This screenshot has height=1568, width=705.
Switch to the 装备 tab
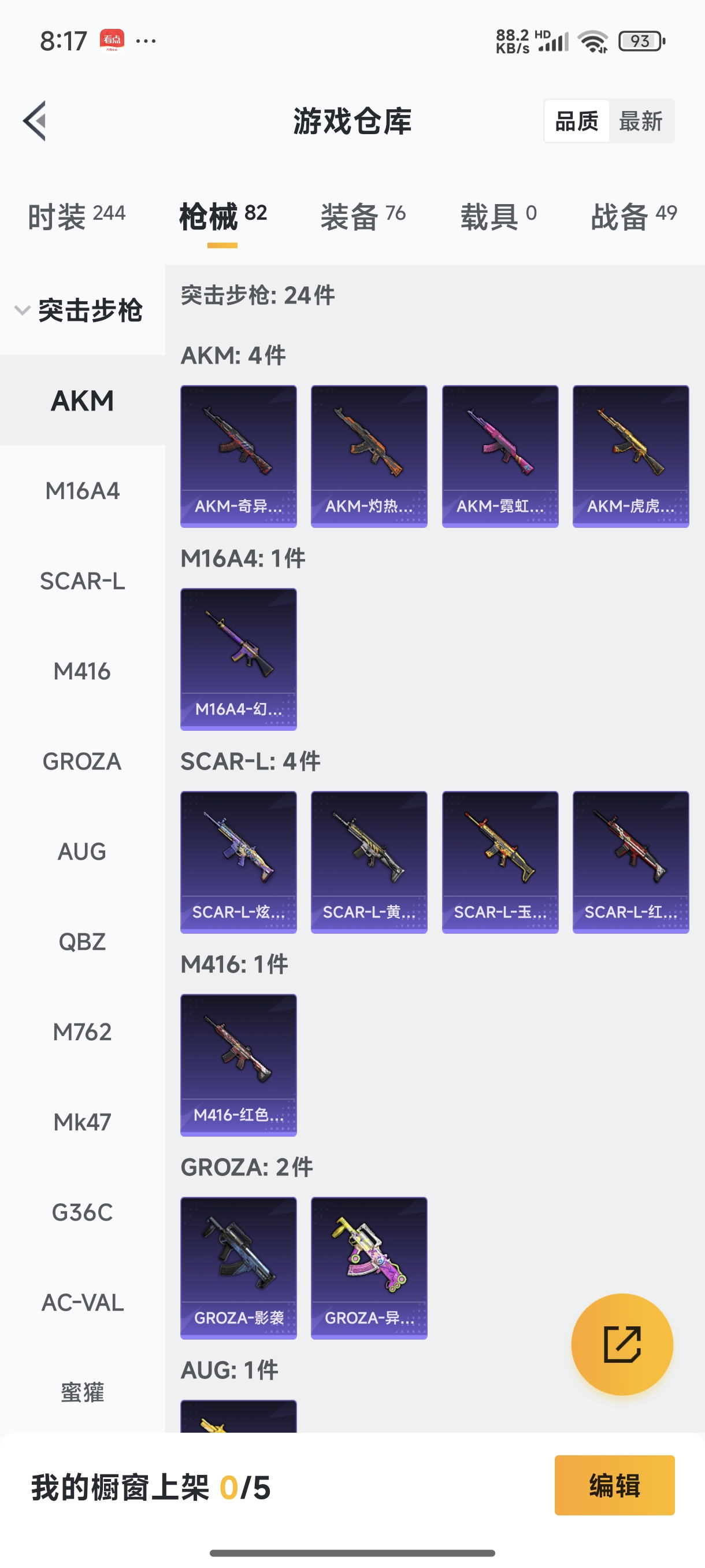(363, 216)
